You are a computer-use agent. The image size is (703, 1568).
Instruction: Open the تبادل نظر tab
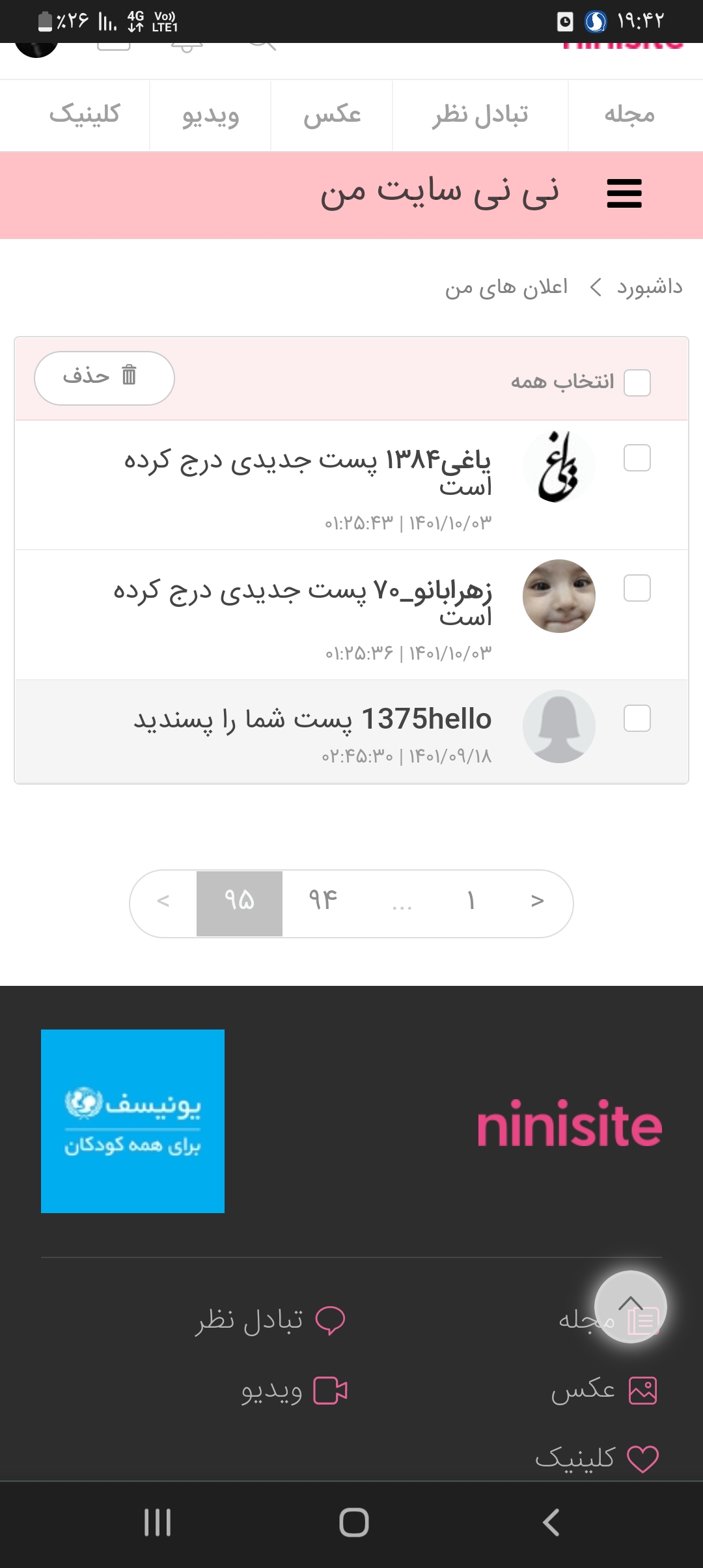pyautogui.click(x=480, y=115)
